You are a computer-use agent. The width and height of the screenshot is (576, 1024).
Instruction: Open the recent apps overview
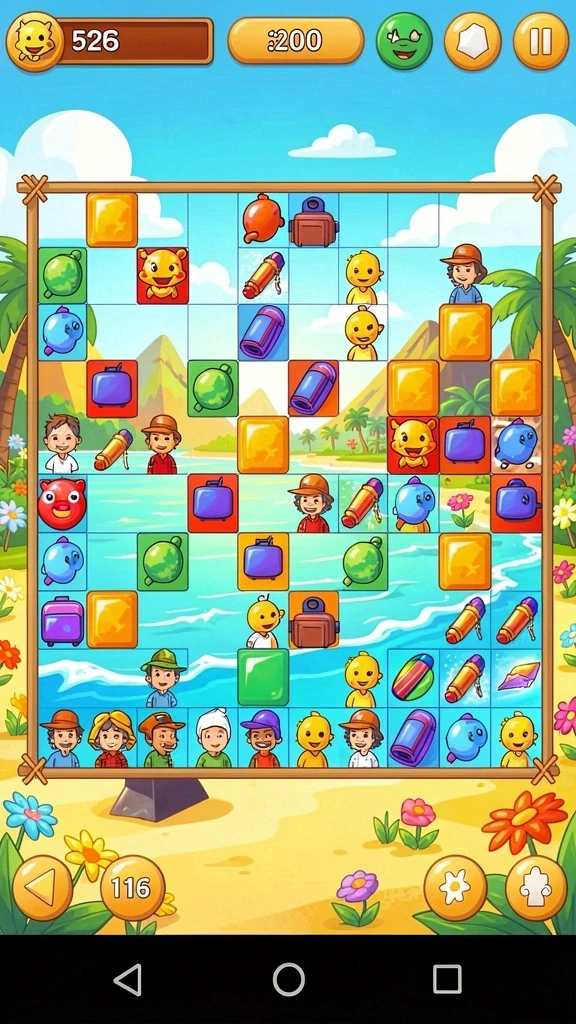tap(447, 980)
